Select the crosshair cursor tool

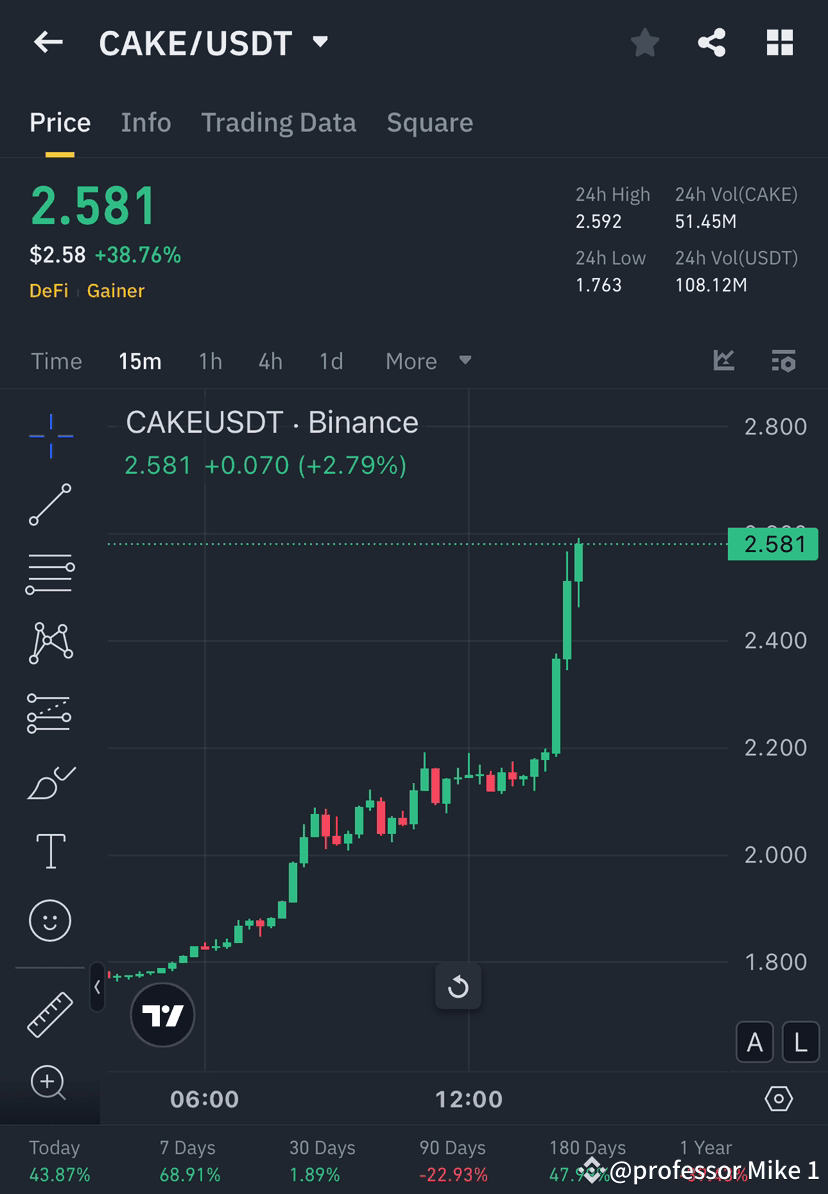pos(50,435)
